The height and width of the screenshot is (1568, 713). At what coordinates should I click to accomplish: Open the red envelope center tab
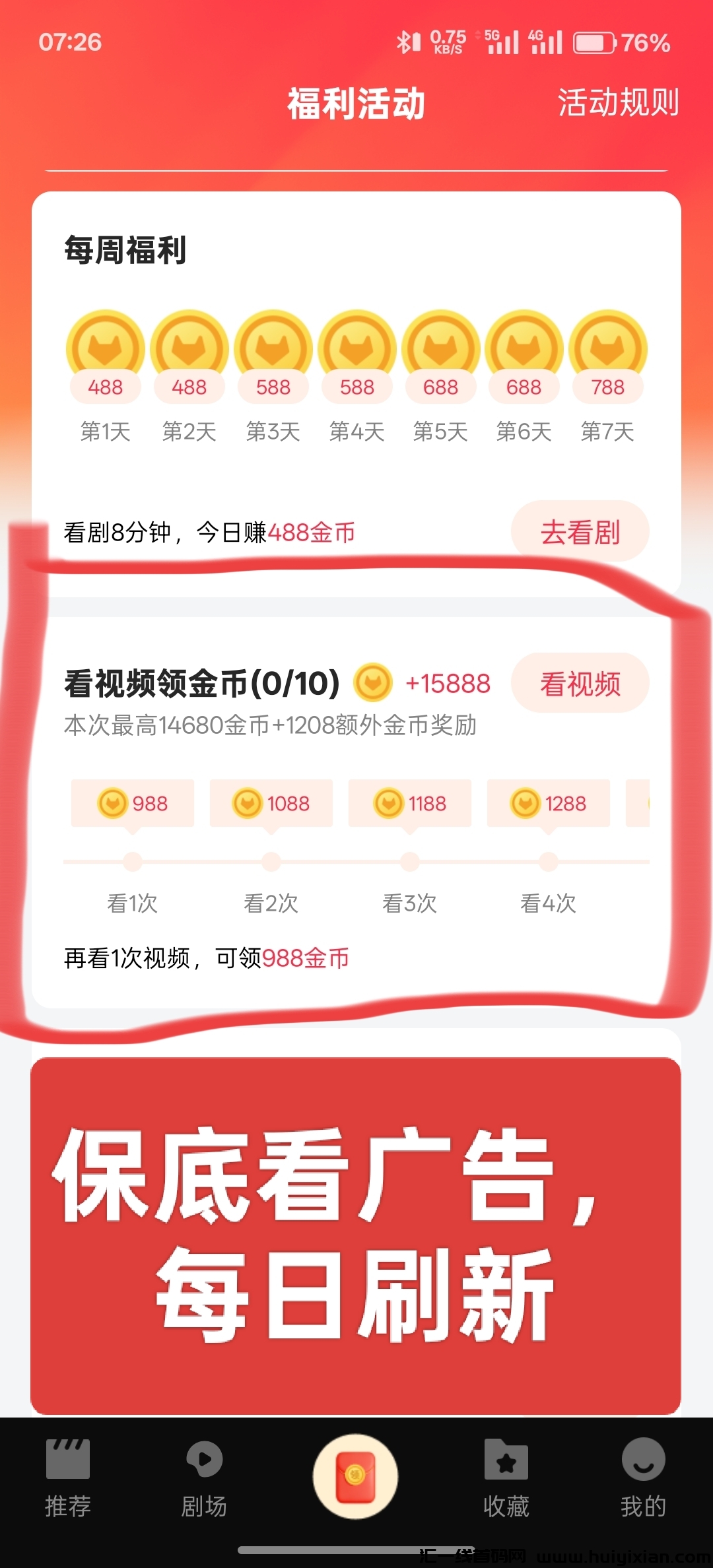(355, 1476)
